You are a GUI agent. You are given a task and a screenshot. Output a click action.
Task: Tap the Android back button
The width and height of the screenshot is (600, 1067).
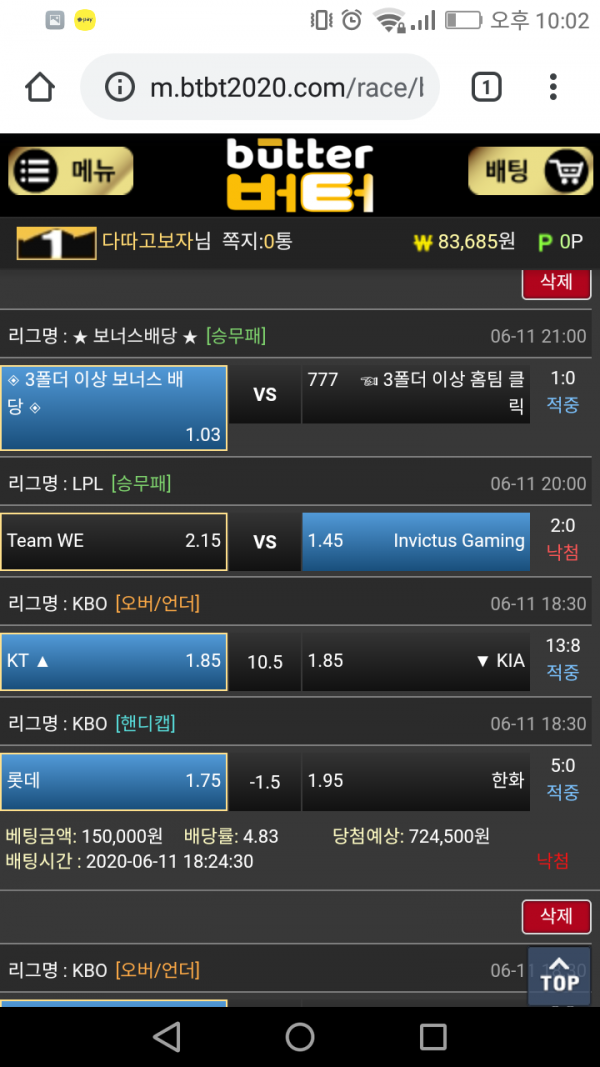click(167, 1036)
